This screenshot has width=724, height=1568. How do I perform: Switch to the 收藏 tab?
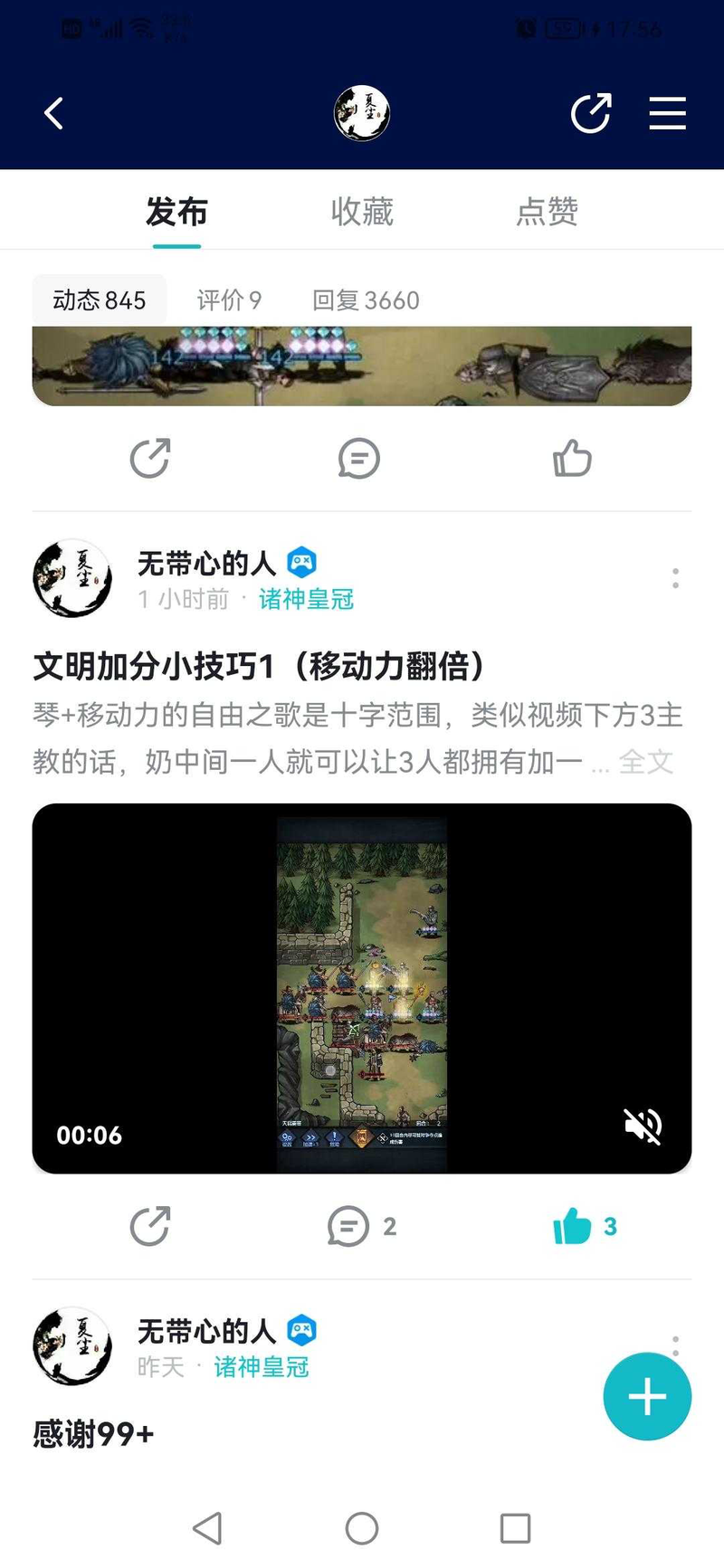[x=362, y=212]
